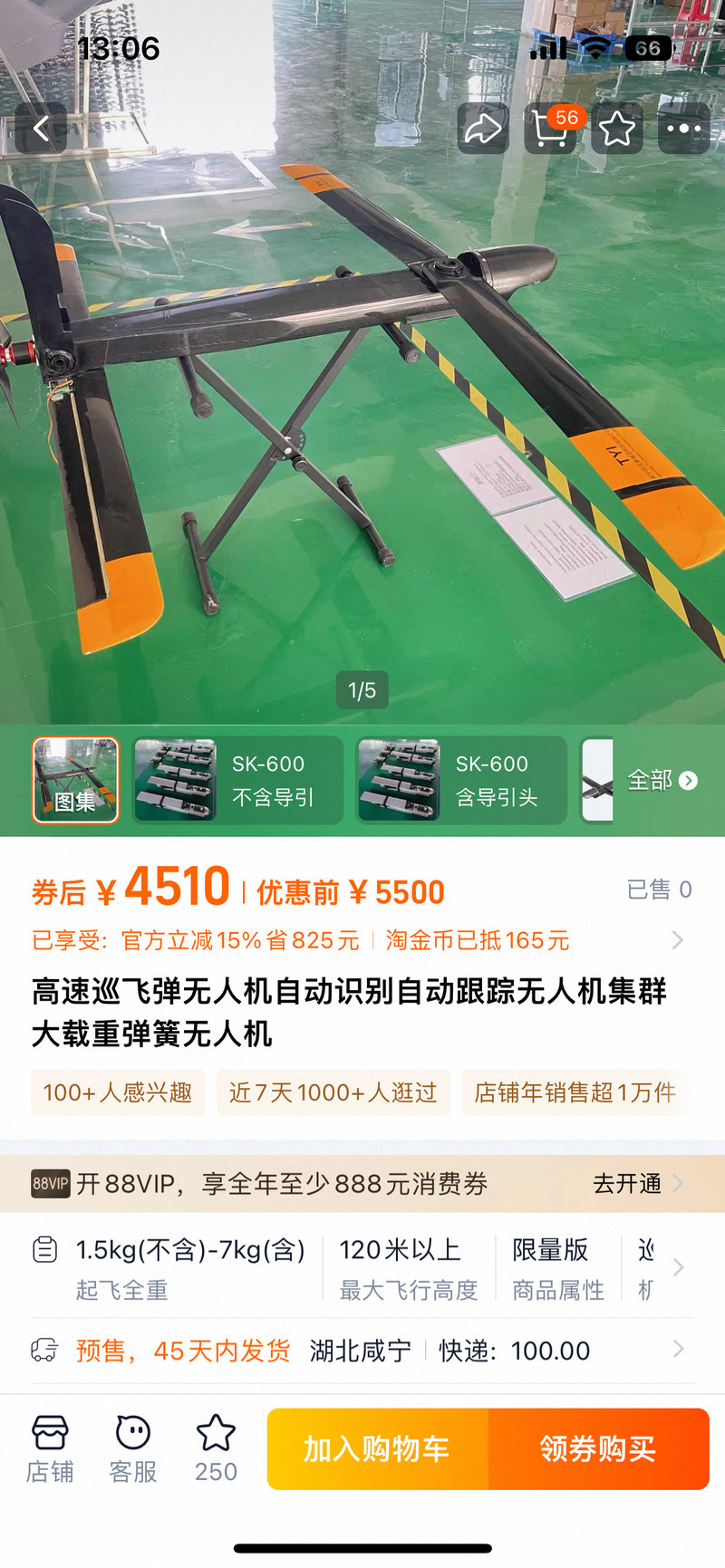Viewport: 725px width, 1568px height.
Task: Select the 图集 gallery thumbnail
Action: (x=75, y=780)
